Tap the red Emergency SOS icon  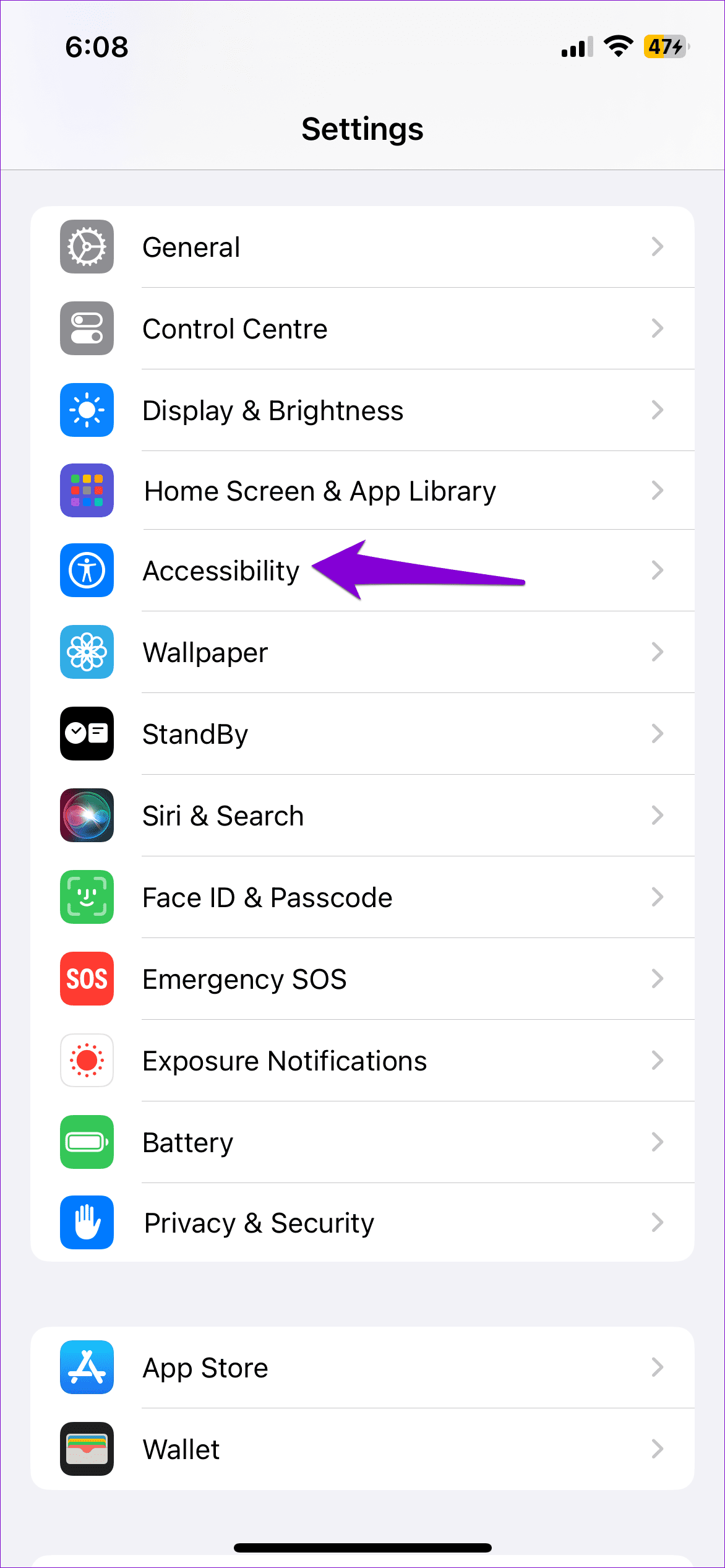click(x=87, y=979)
